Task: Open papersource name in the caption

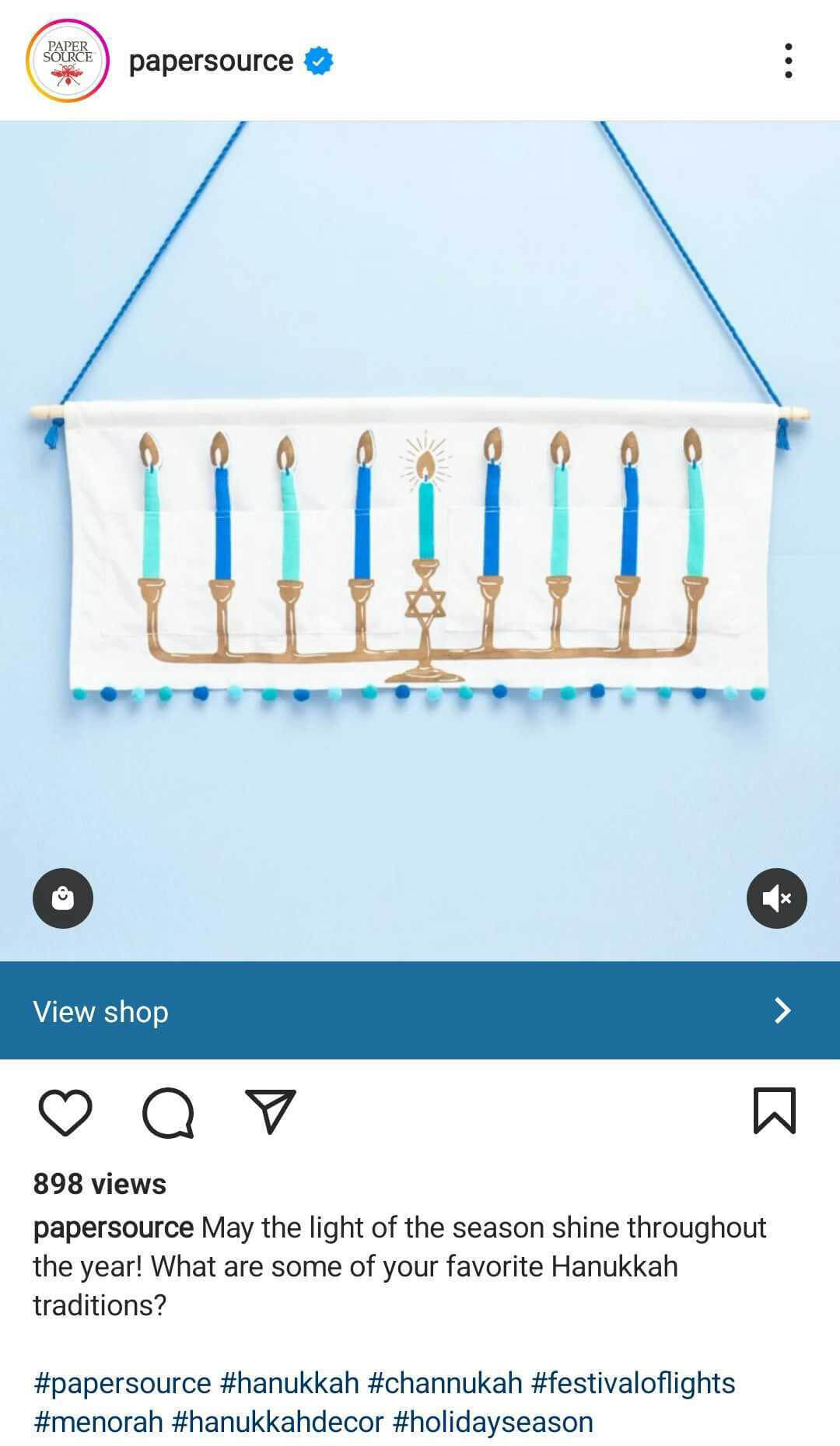Action: [x=113, y=1227]
